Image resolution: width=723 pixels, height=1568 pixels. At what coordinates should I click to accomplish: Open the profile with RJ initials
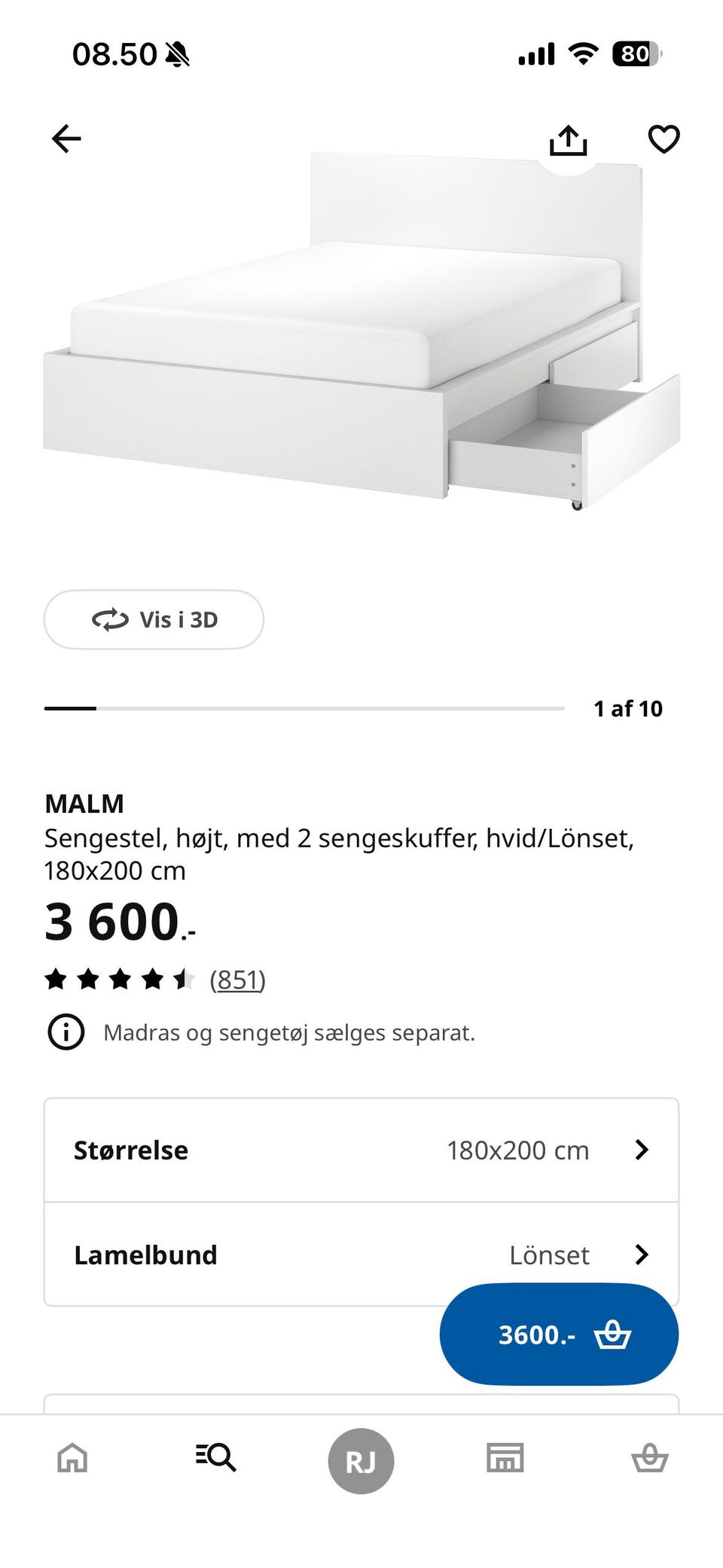tap(361, 1459)
